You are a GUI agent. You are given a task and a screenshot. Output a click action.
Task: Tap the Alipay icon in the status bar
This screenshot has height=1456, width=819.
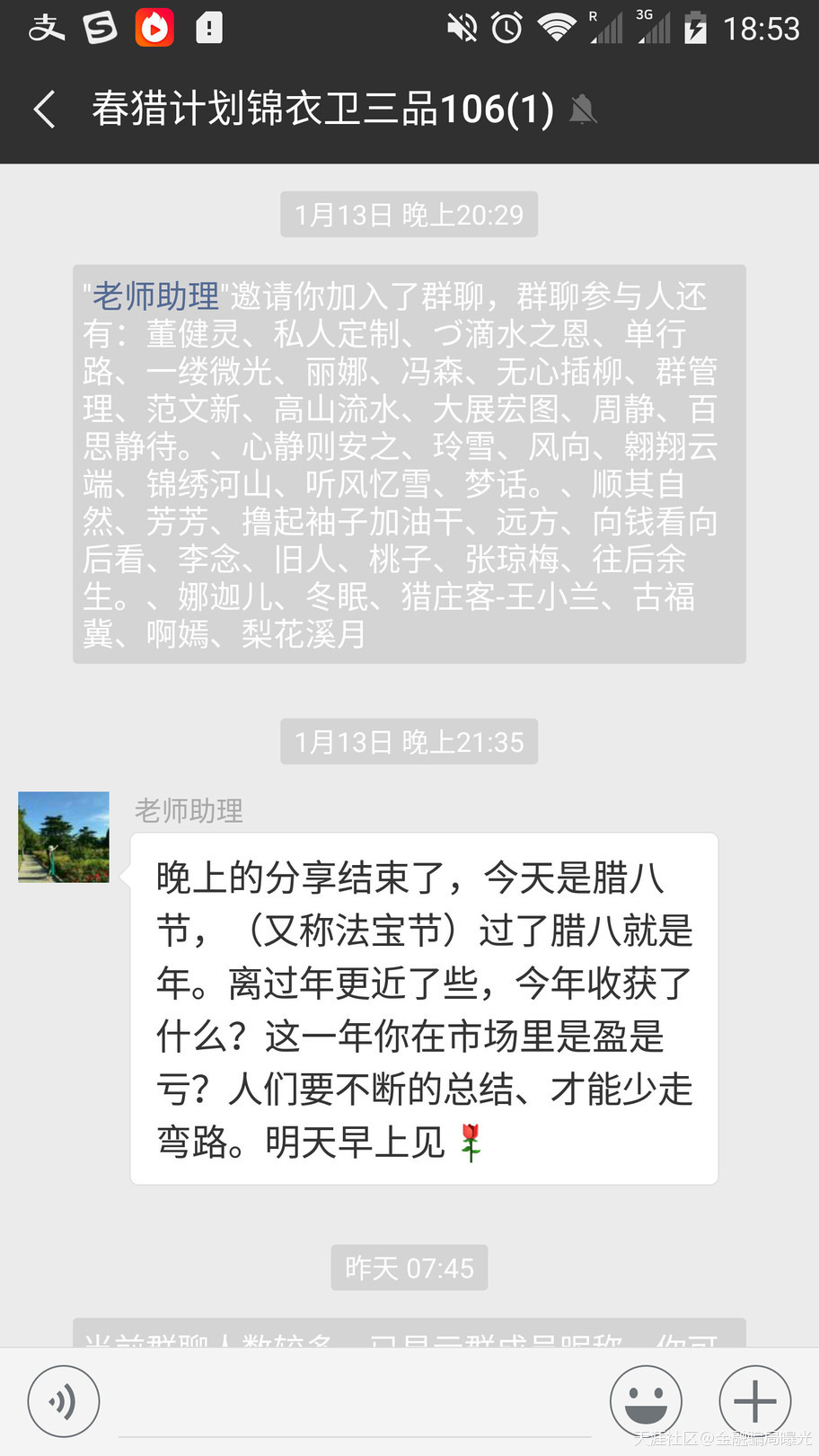tap(46, 27)
